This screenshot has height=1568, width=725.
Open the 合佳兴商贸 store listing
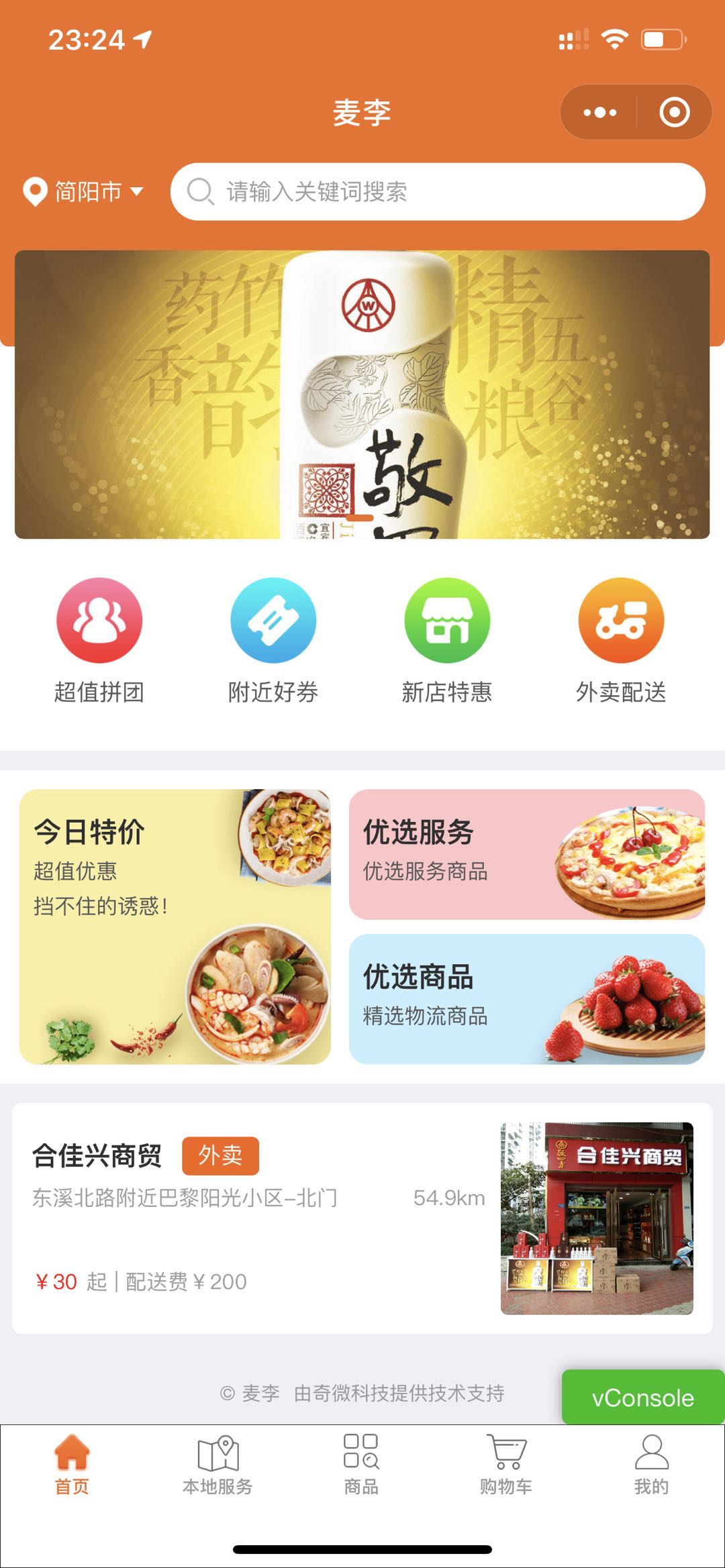click(362, 1218)
